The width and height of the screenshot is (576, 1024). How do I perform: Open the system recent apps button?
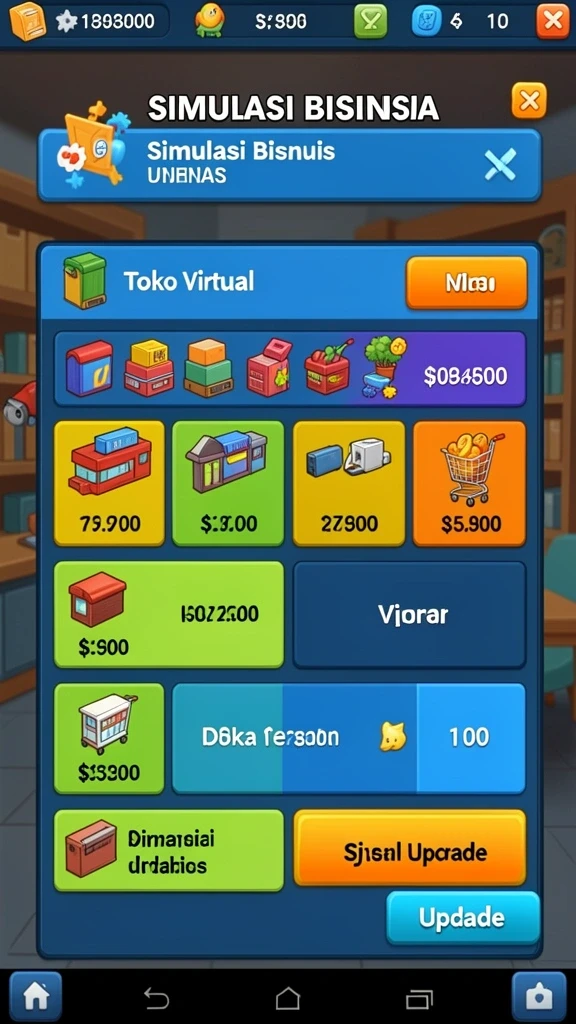click(419, 999)
